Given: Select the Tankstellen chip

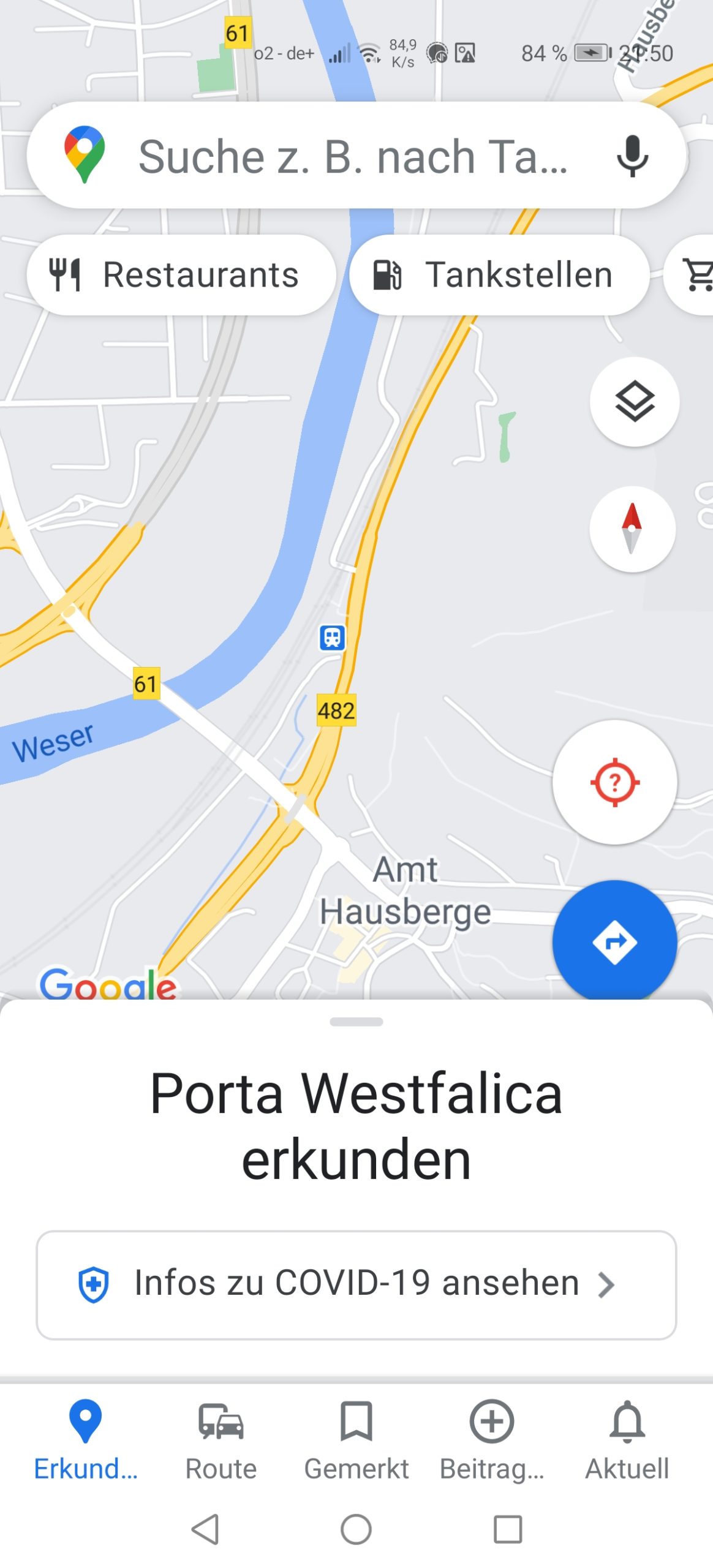Looking at the screenshot, I should 499,275.
